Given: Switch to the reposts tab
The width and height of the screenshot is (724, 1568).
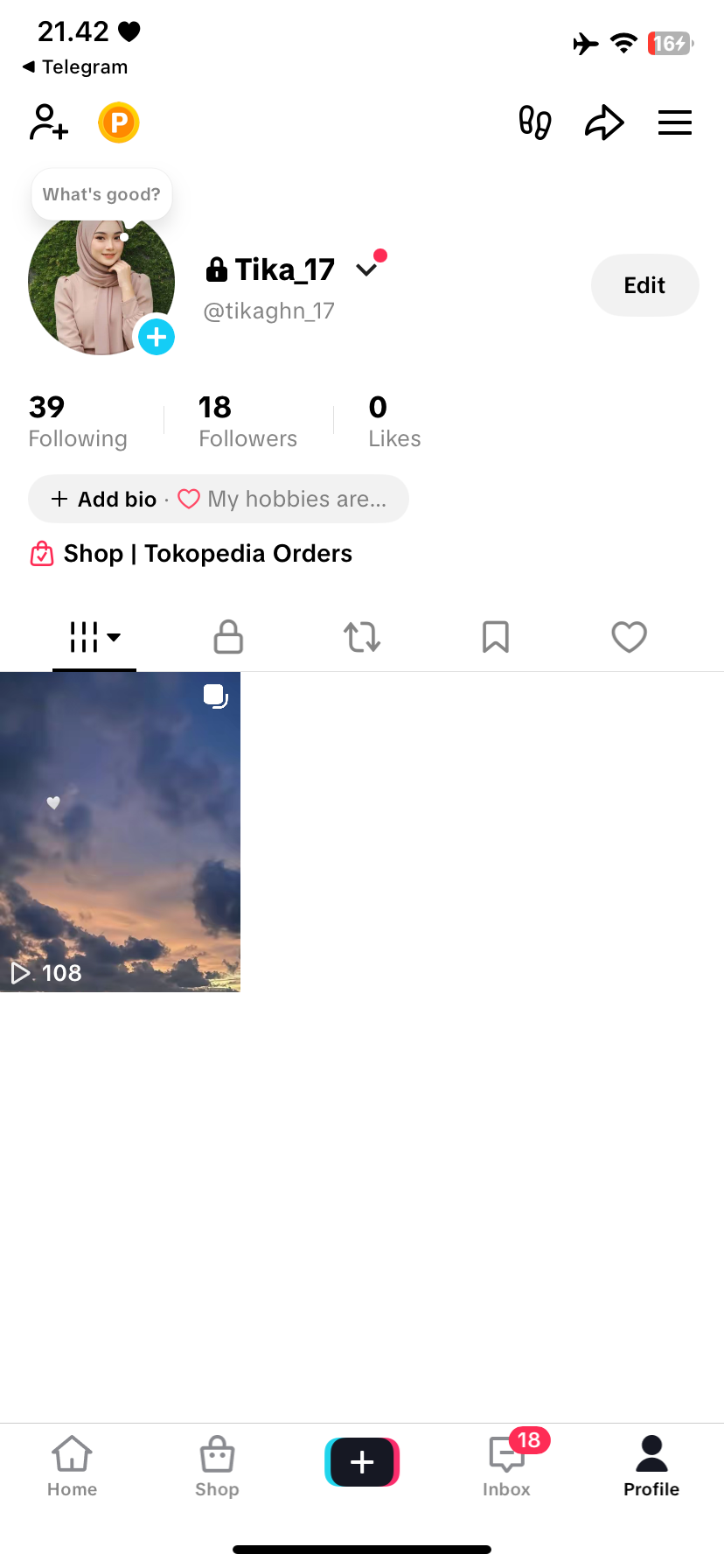Looking at the screenshot, I should tap(362, 636).
